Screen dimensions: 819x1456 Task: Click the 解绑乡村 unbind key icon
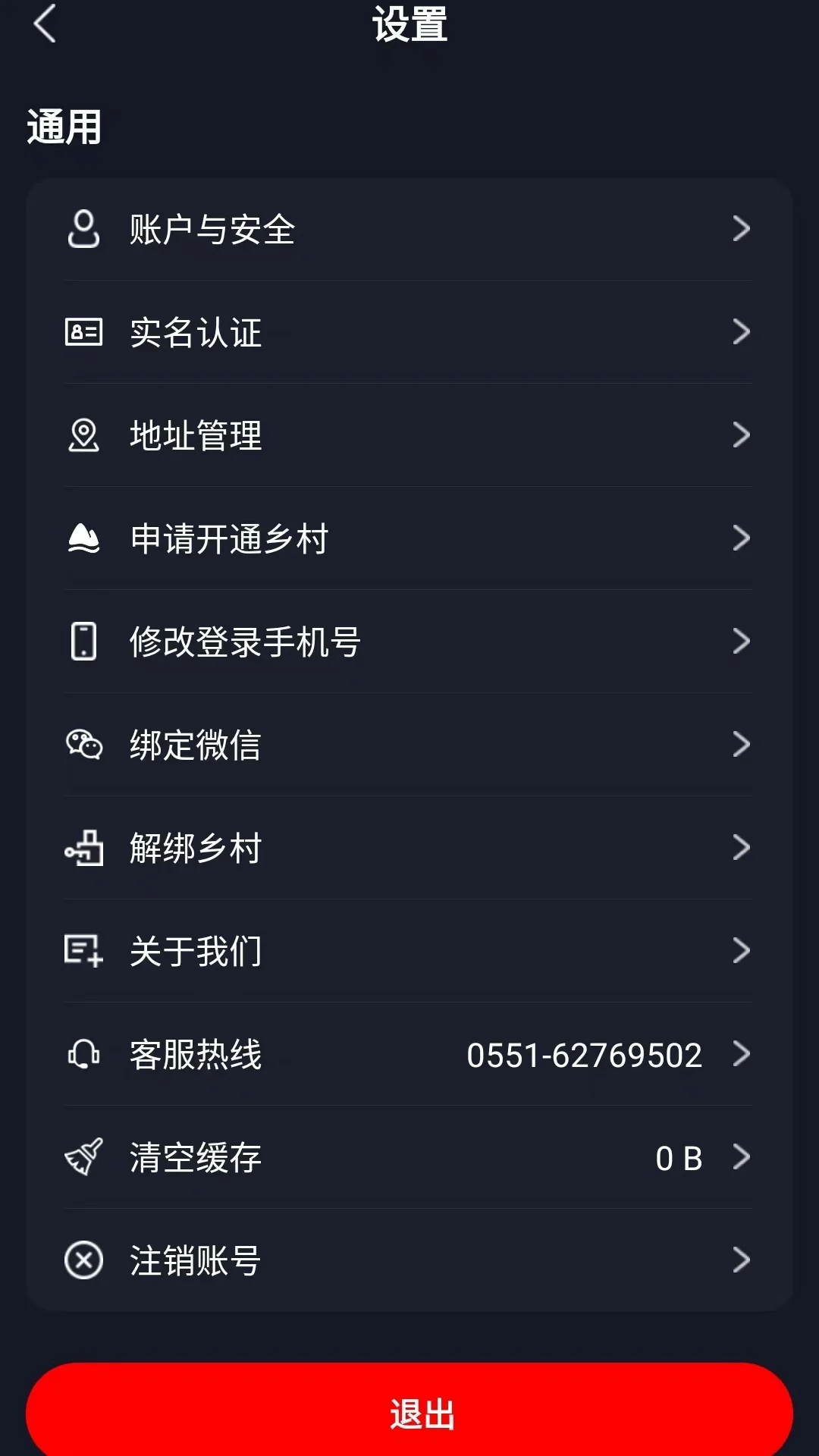pos(86,848)
